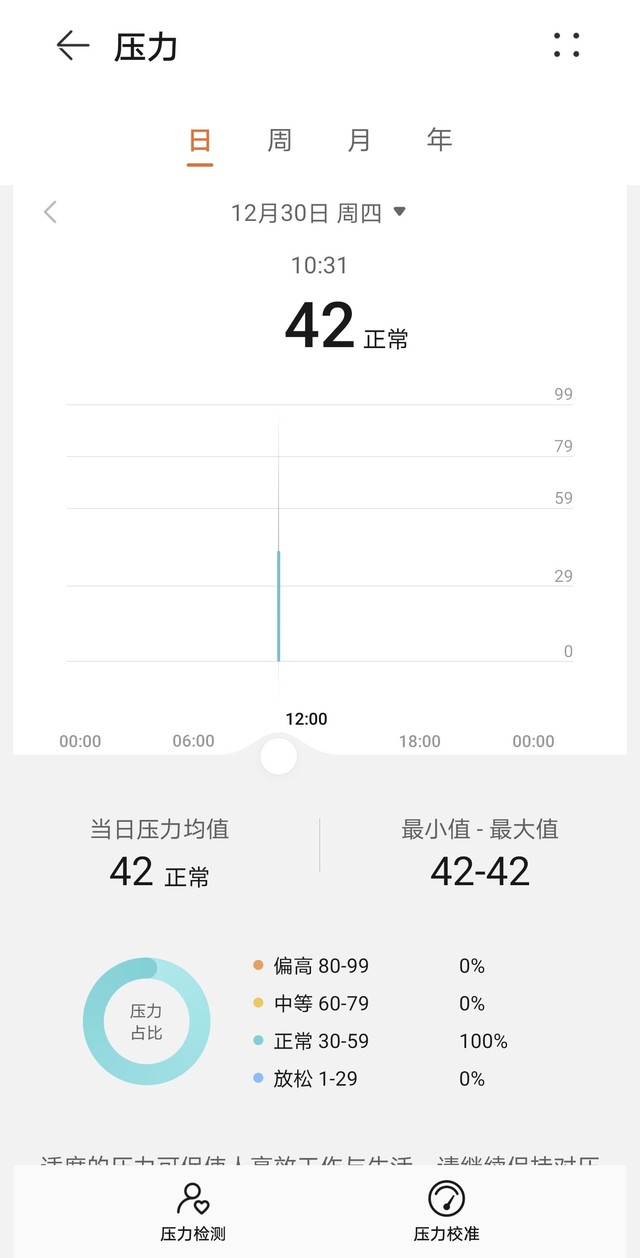Image resolution: width=640 pixels, height=1258 pixels.
Task: Switch to the 年 tab
Action: tap(439, 140)
